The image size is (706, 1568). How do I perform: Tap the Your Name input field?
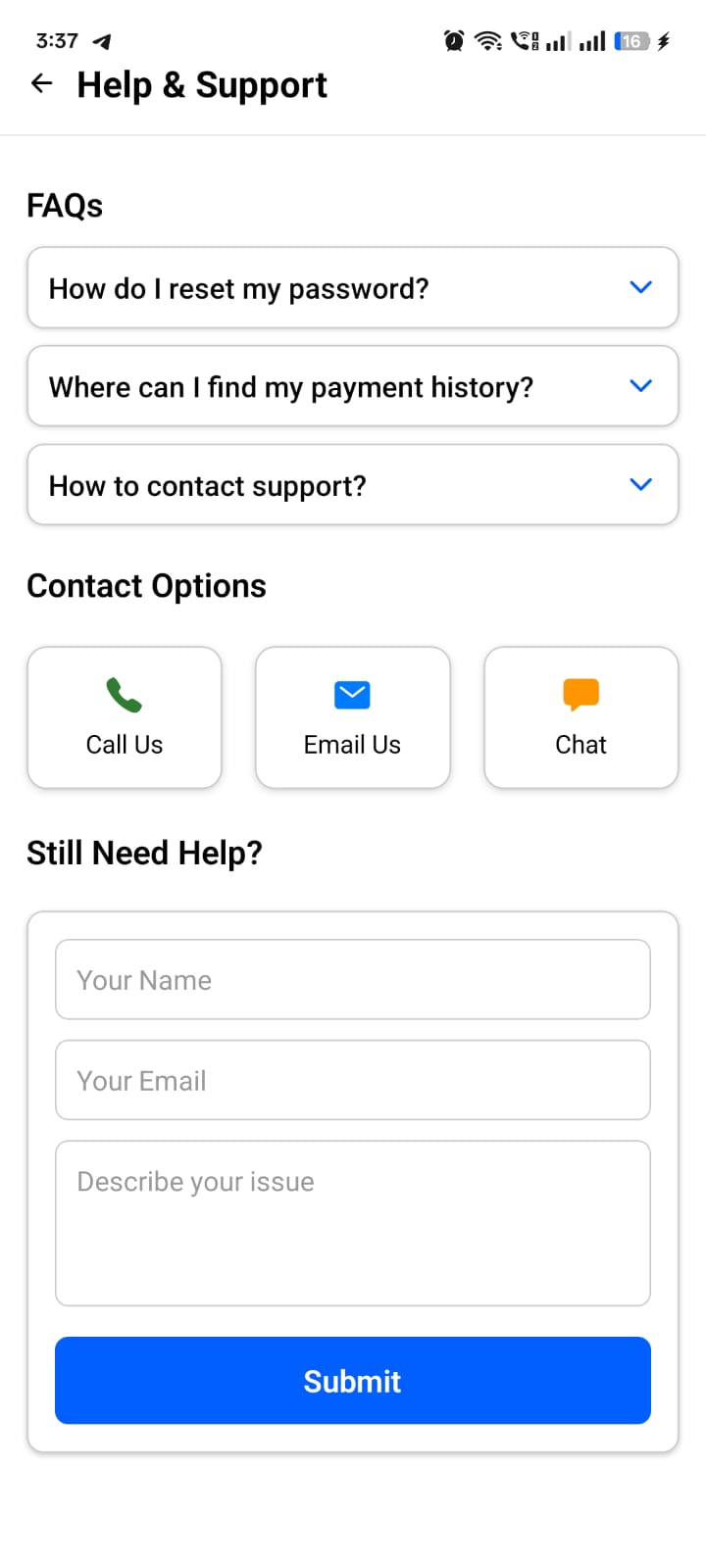tap(353, 979)
